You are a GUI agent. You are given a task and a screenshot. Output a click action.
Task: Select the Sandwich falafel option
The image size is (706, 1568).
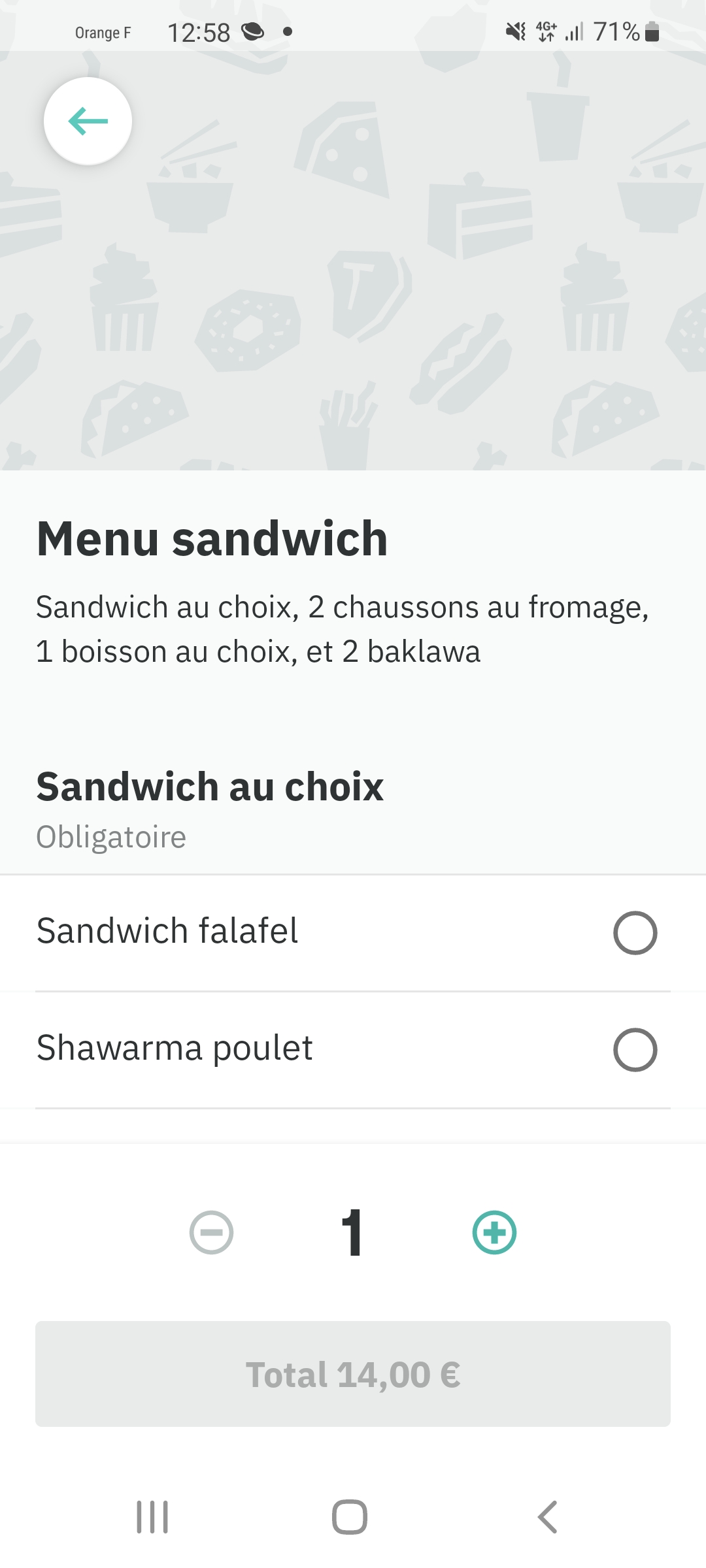coord(634,932)
